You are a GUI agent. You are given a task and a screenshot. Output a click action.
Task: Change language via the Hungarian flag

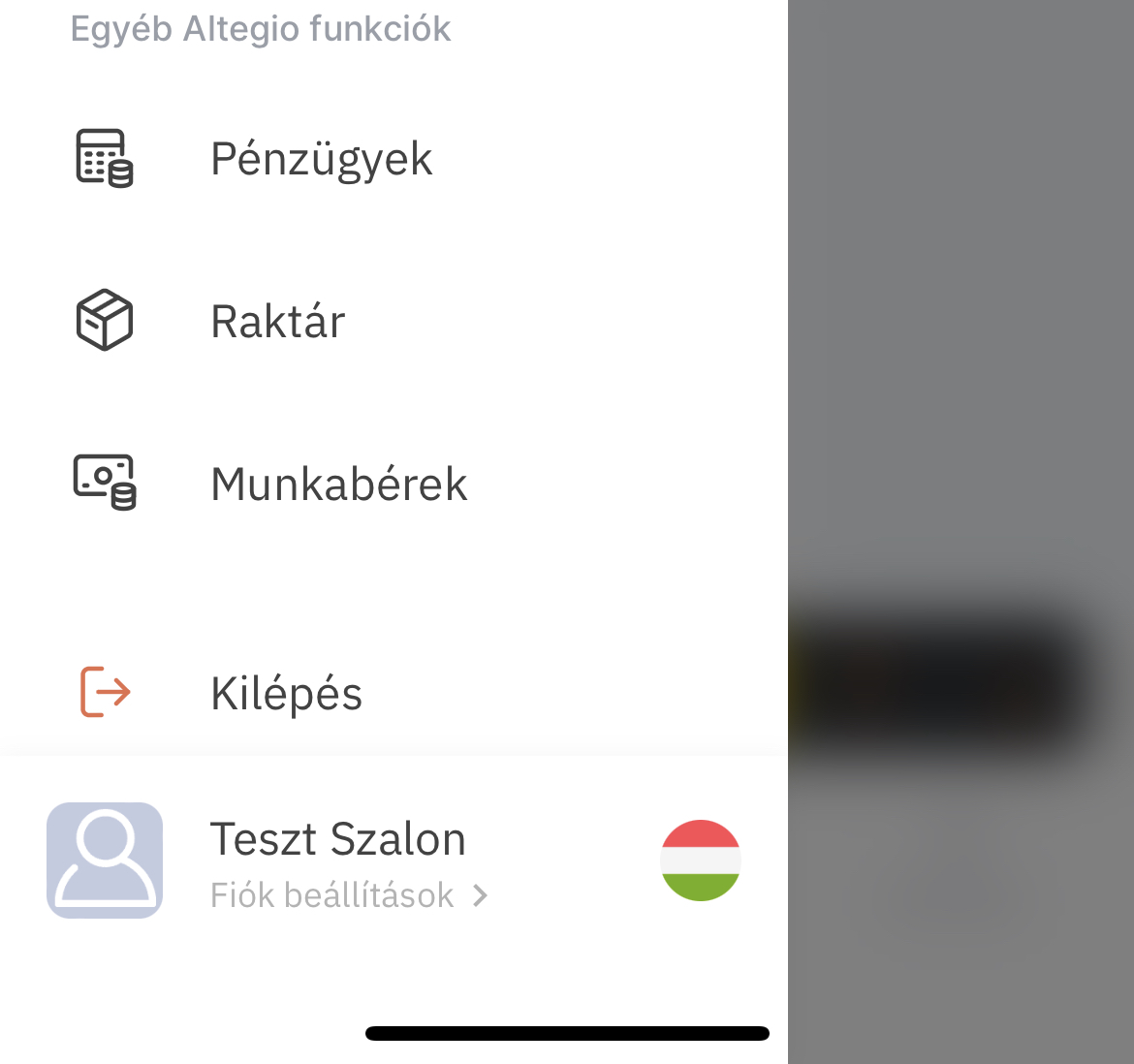pos(701,861)
